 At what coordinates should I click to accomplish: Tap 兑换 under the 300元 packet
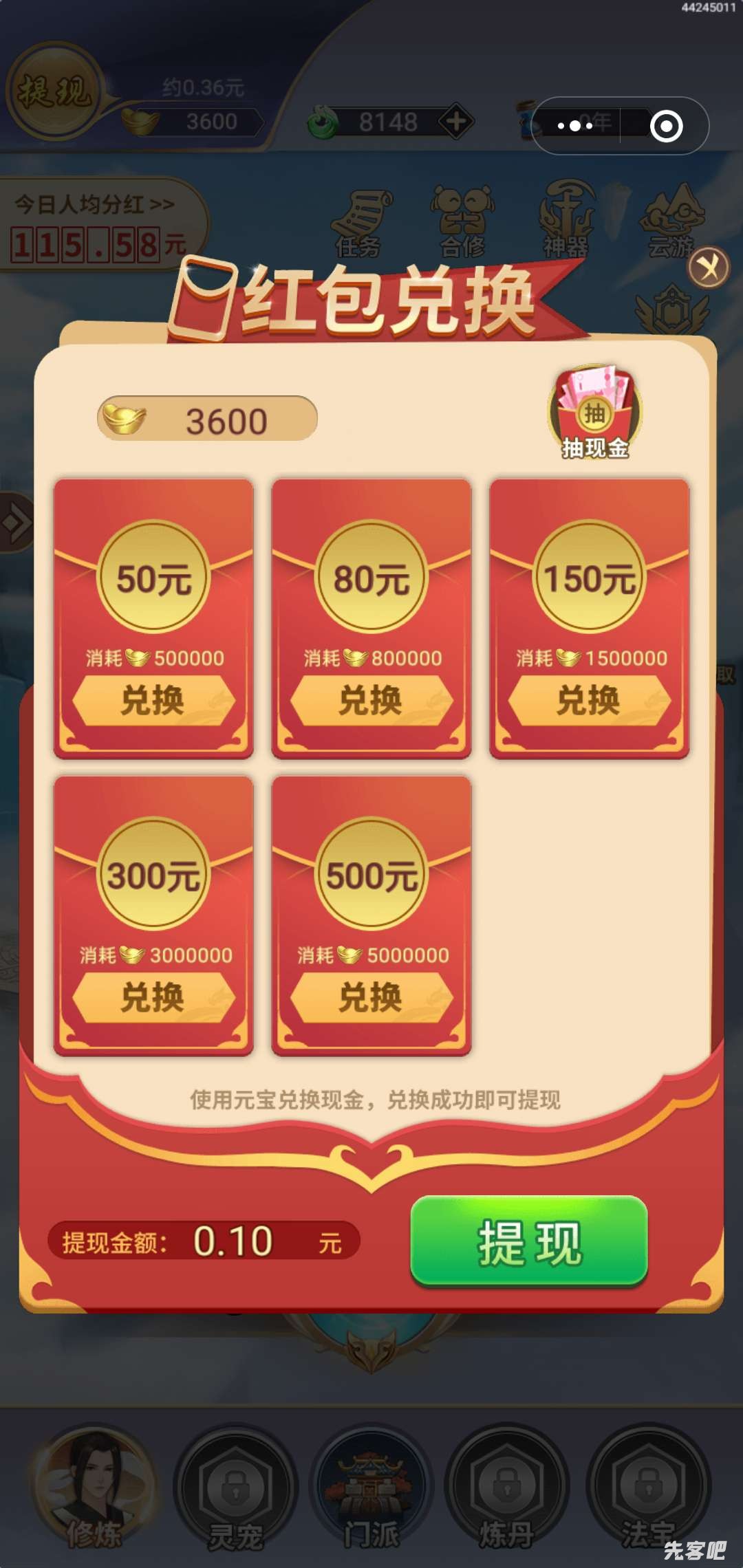pyautogui.click(x=153, y=998)
